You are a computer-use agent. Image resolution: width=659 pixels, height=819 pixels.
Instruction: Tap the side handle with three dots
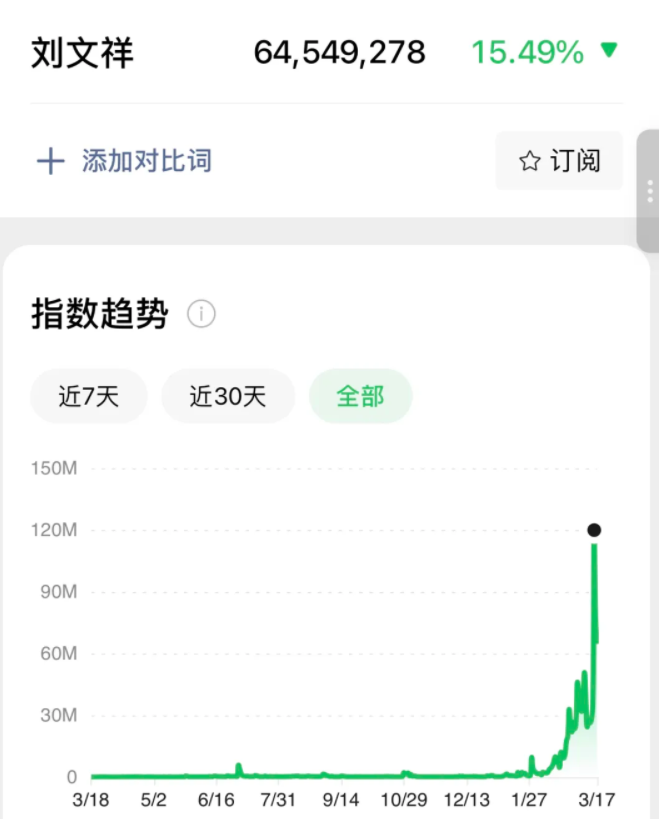coord(650,191)
